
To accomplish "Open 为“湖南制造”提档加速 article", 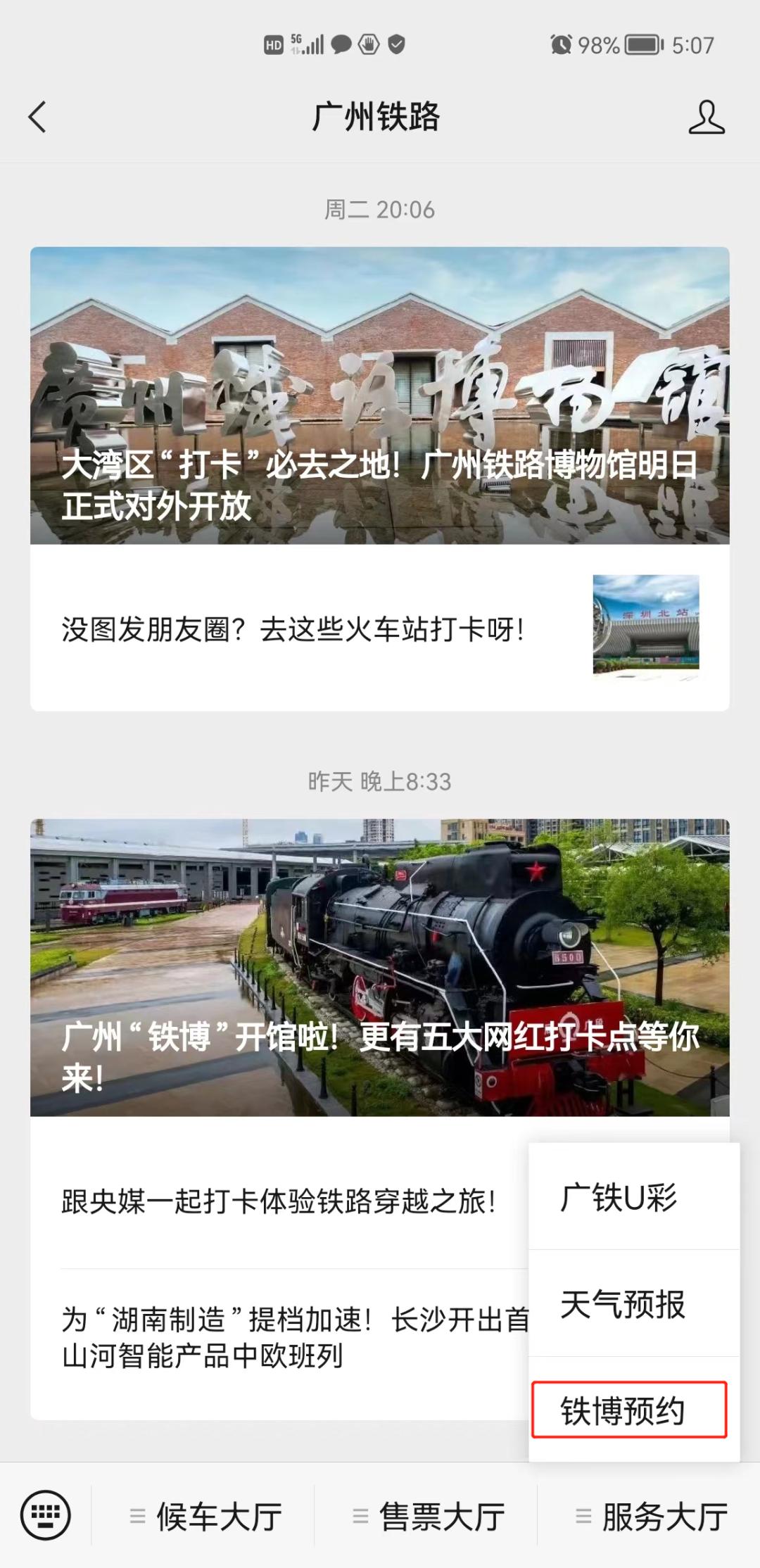I will [281, 1337].
